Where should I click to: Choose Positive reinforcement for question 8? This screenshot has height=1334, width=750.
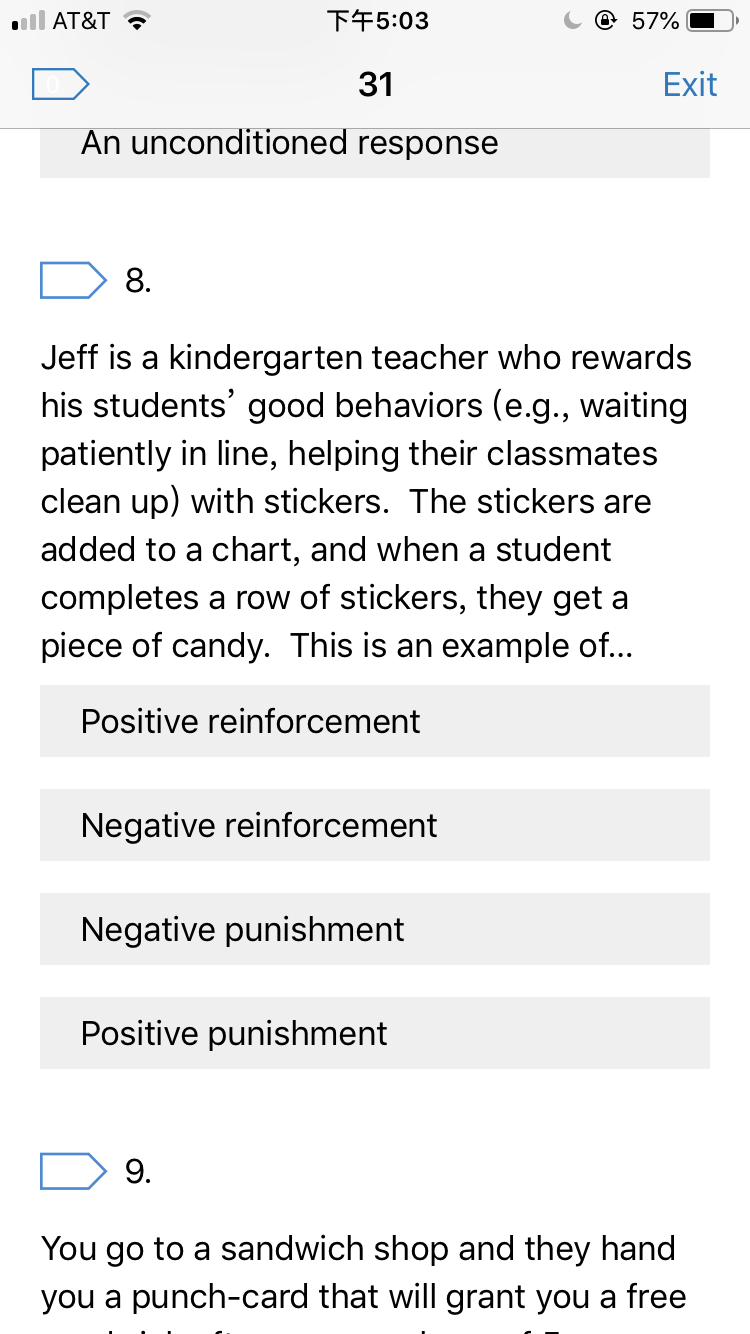pos(375,721)
